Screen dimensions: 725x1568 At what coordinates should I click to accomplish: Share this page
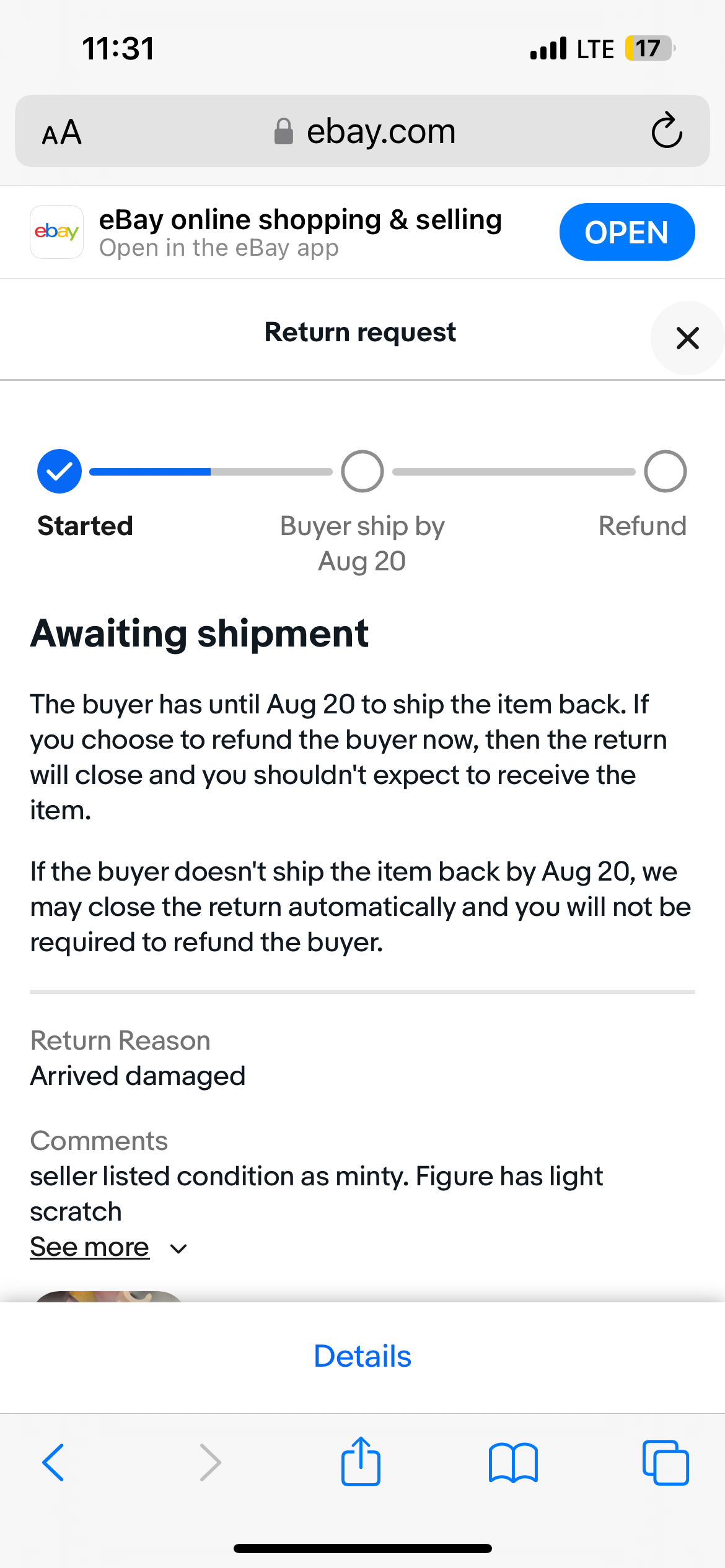pos(361,1461)
